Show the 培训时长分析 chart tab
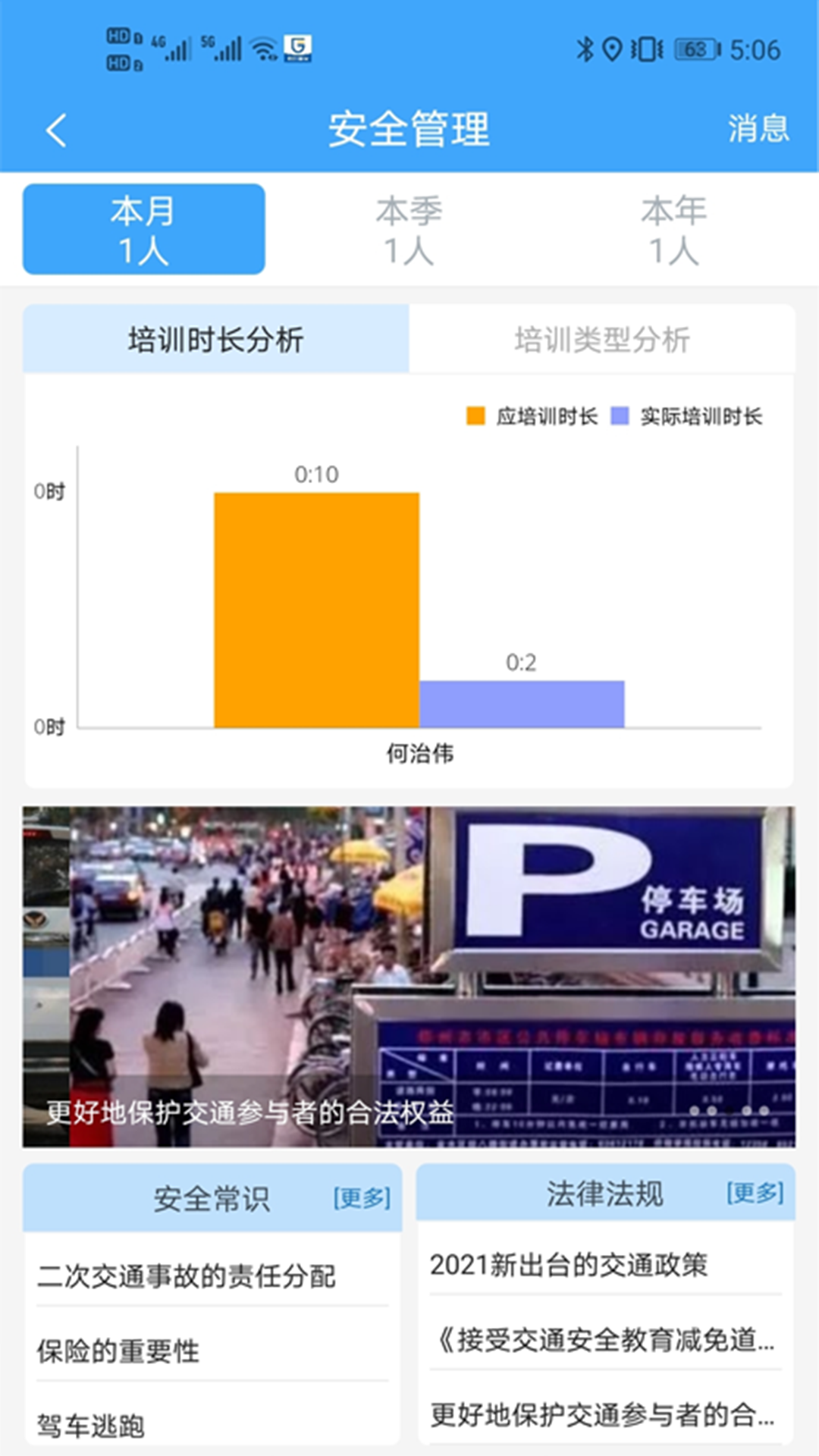 point(216,339)
